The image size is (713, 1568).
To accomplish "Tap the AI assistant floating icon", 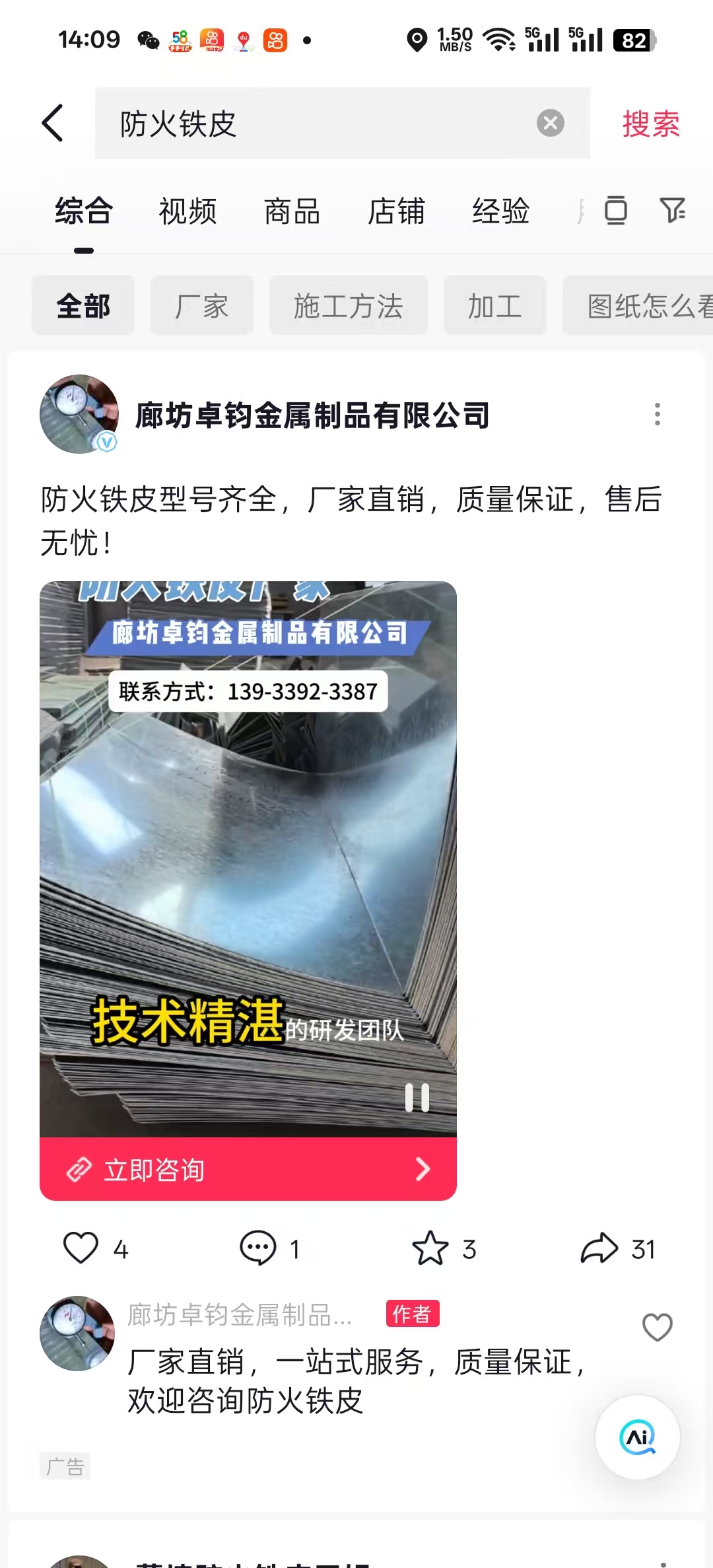I will (x=637, y=1439).
